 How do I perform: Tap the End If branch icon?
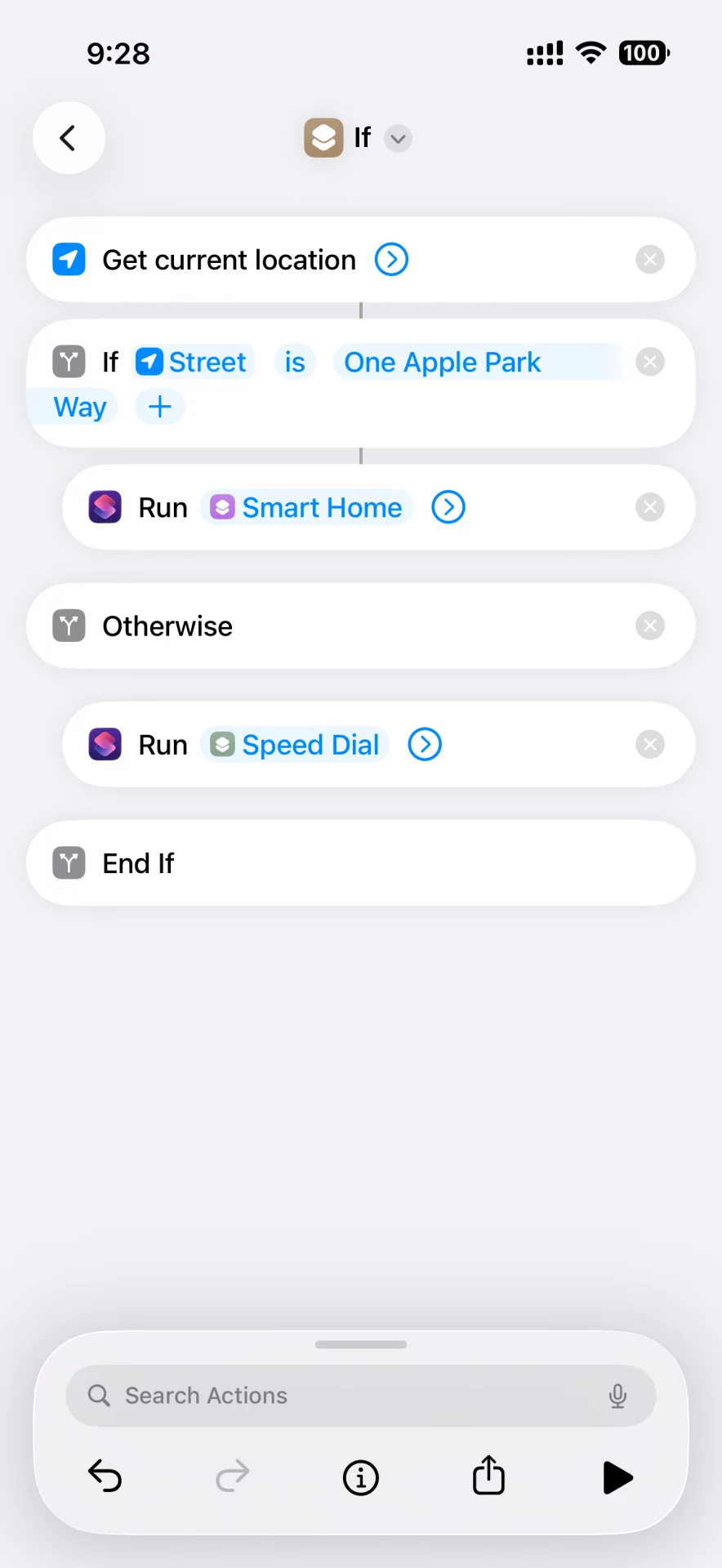click(x=69, y=862)
